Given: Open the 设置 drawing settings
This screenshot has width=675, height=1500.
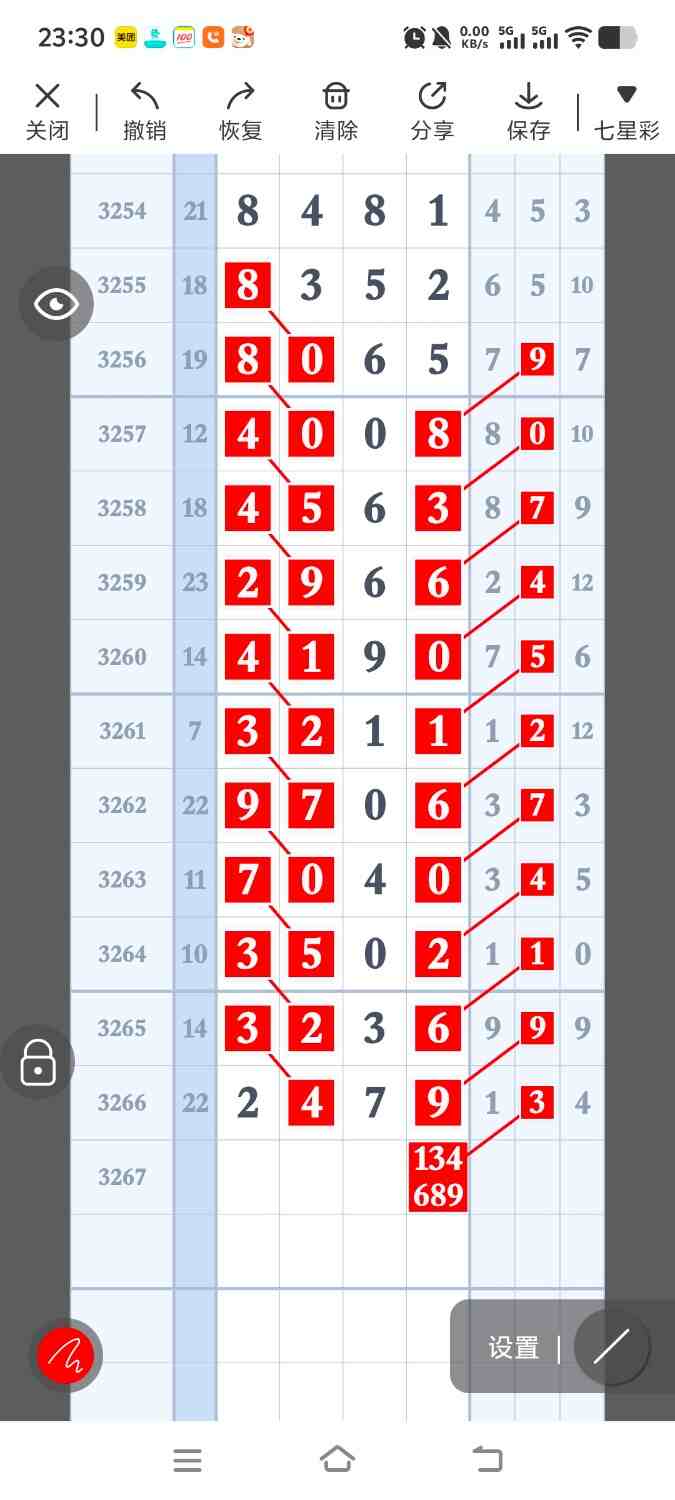Looking at the screenshot, I should (x=514, y=1348).
